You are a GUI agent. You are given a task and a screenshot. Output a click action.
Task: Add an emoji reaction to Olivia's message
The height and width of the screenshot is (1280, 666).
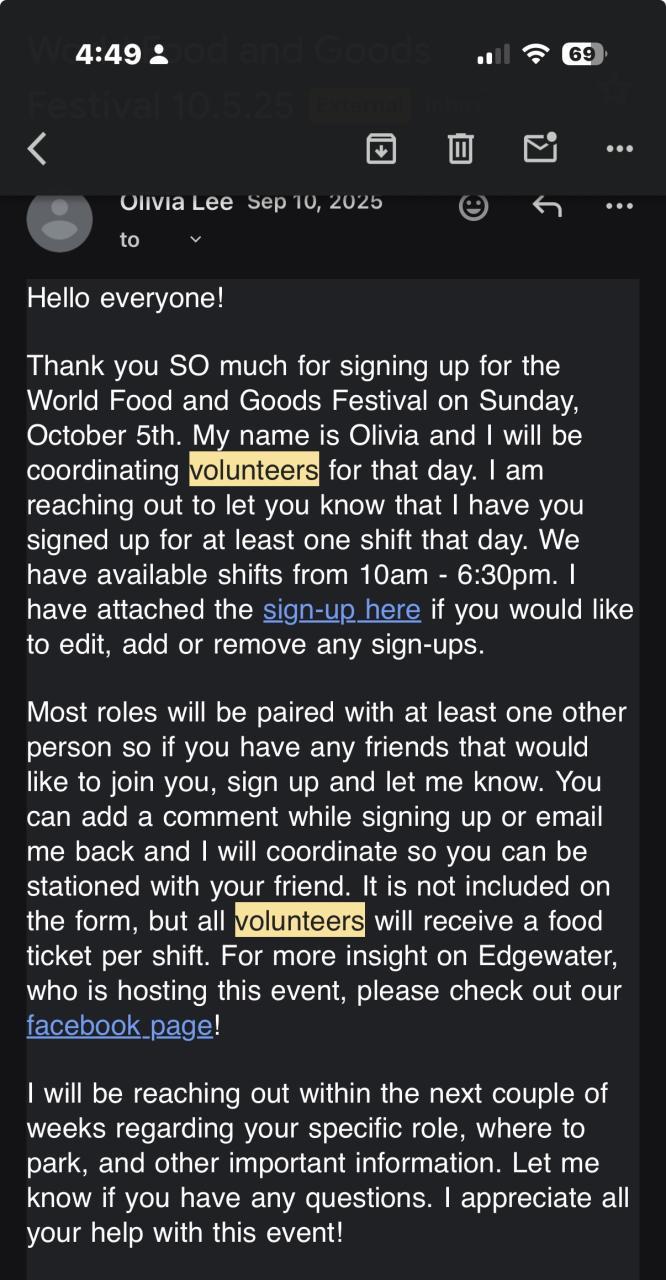473,206
